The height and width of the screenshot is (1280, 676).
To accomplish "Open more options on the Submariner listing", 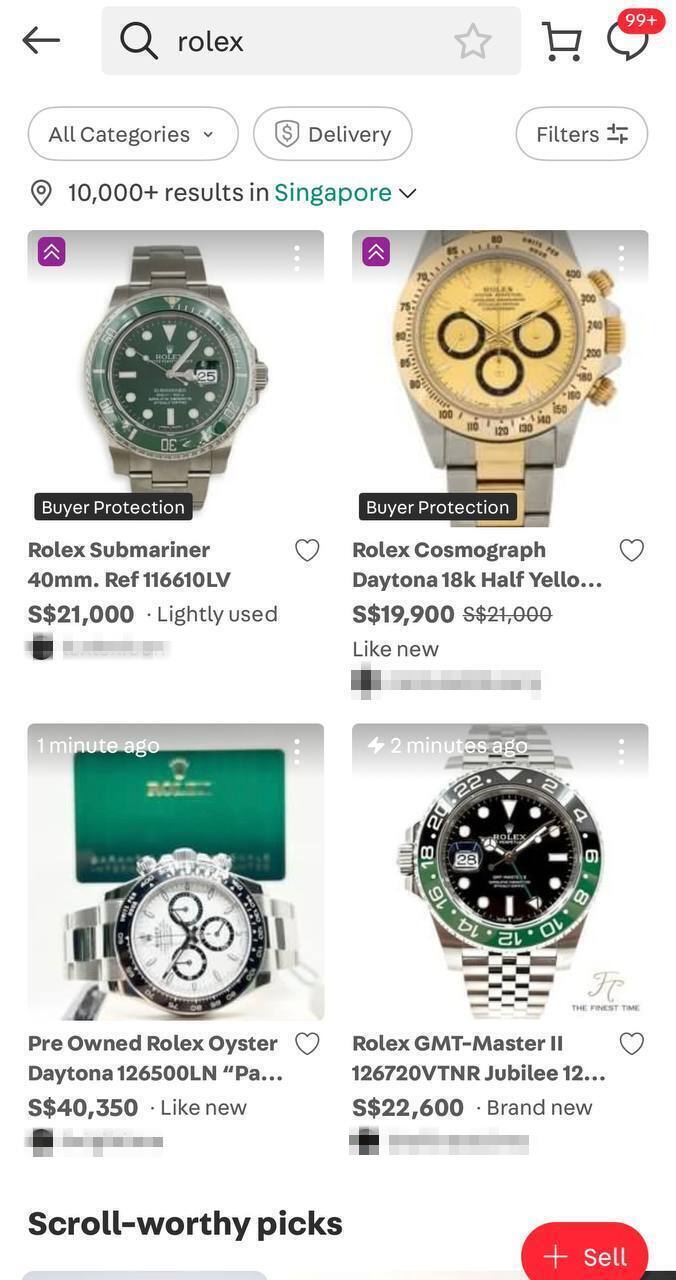I will 297,258.
